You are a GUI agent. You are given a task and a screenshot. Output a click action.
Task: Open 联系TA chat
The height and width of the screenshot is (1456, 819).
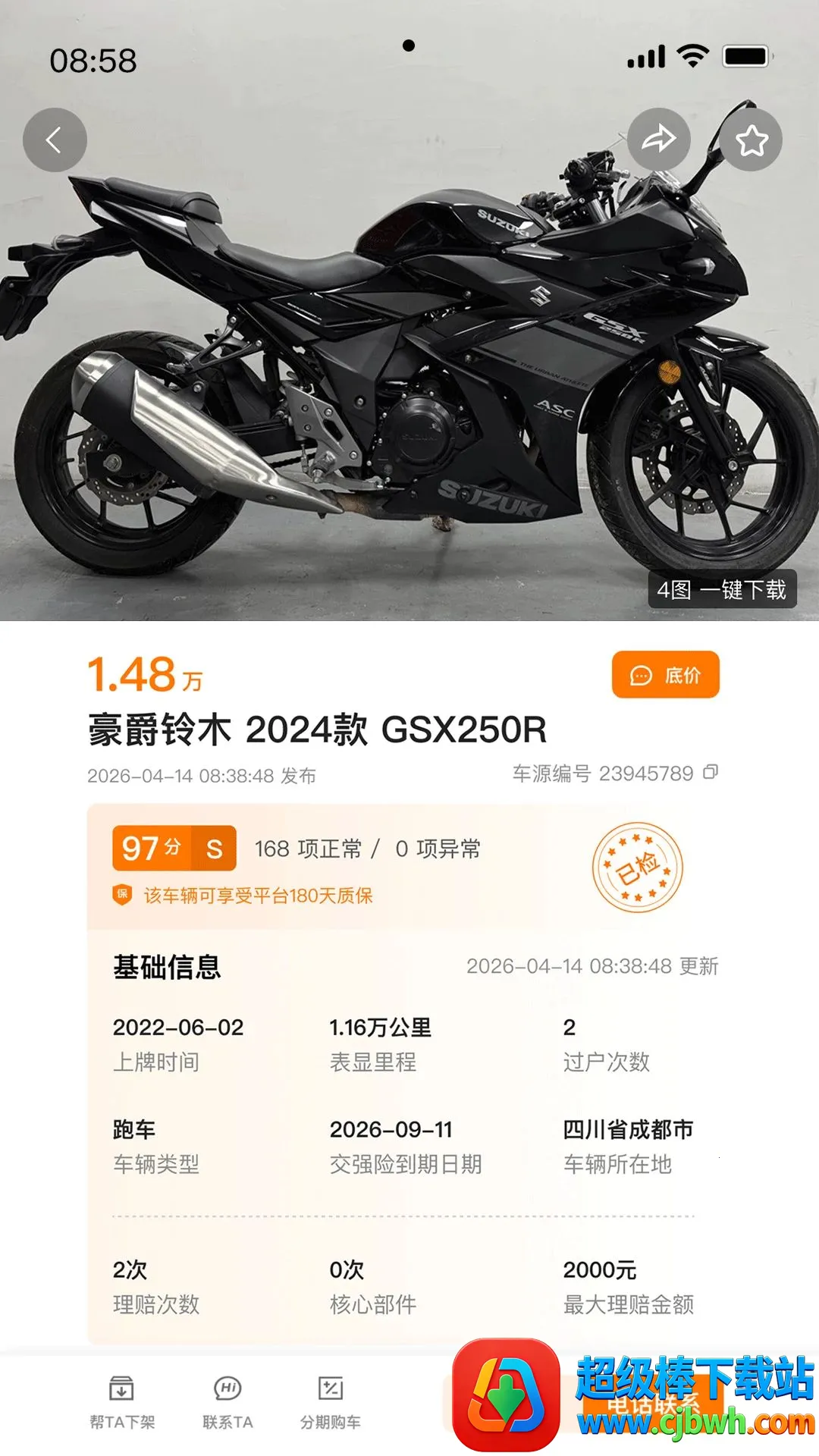(x=227, y=1403)
